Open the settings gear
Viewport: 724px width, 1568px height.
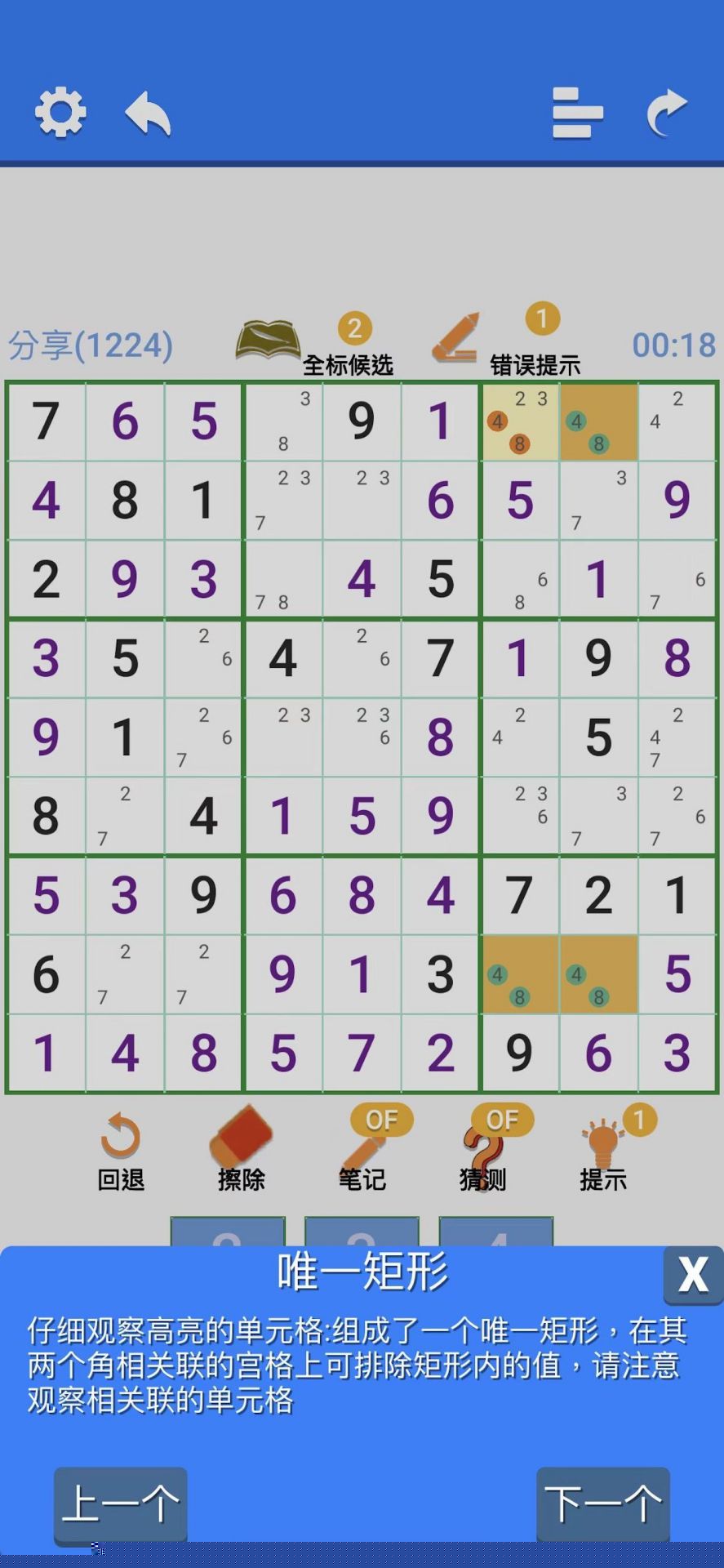point(60,113)
